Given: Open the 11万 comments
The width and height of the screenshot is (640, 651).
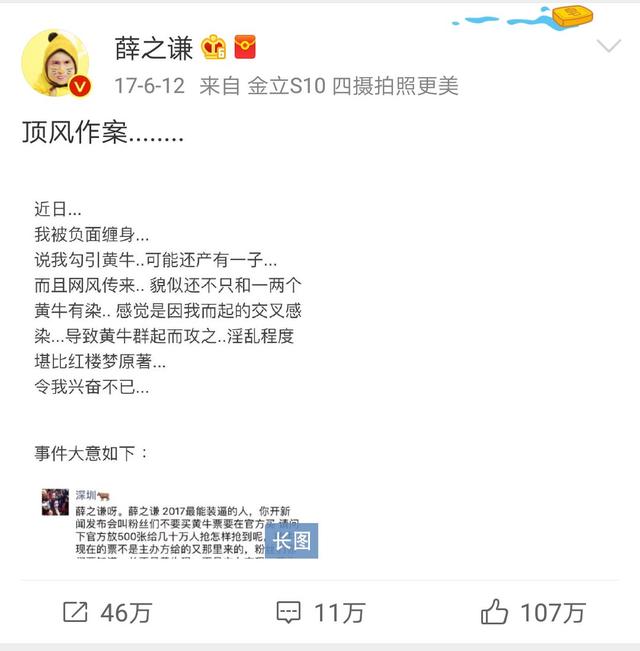Looking at the screenshot, I should (320, 612).
